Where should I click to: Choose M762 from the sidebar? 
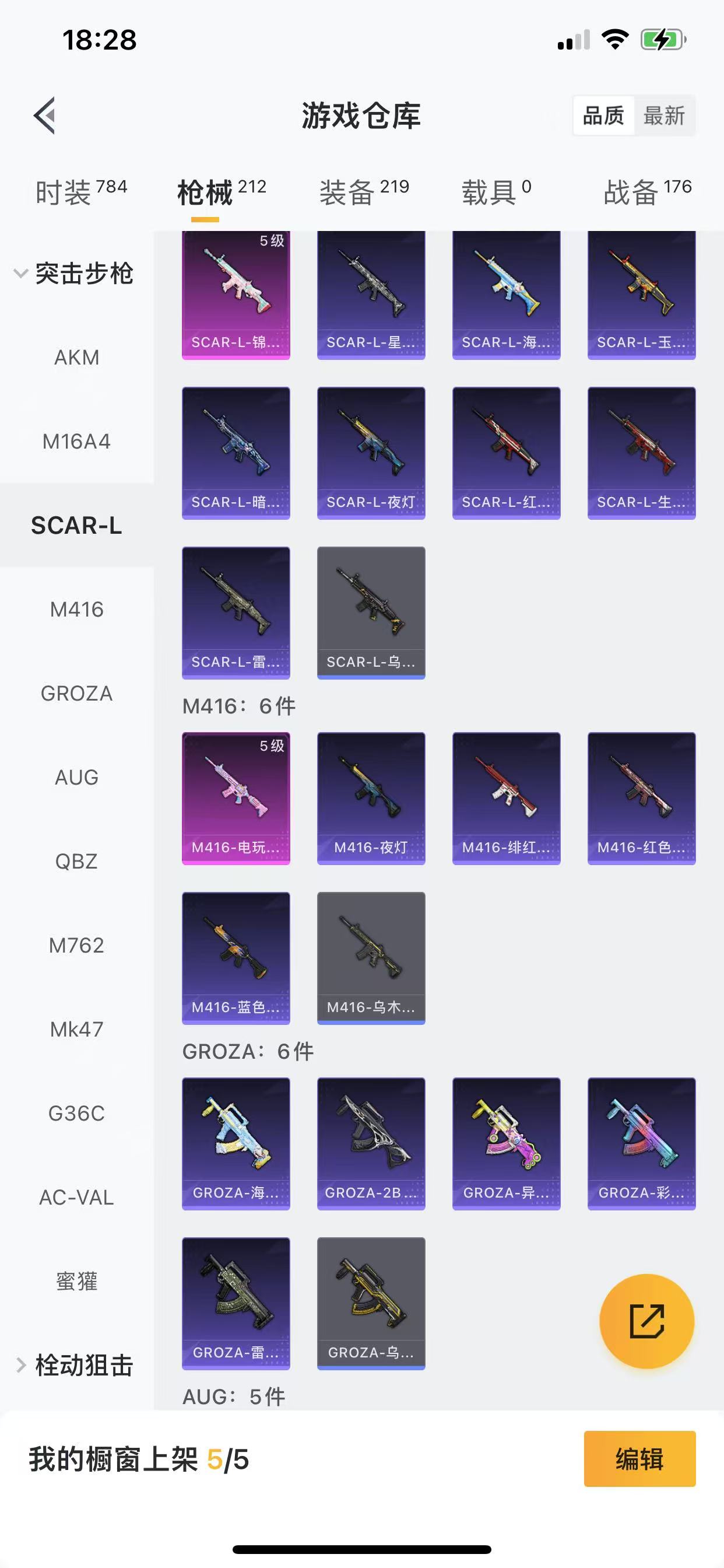point(77,946)
